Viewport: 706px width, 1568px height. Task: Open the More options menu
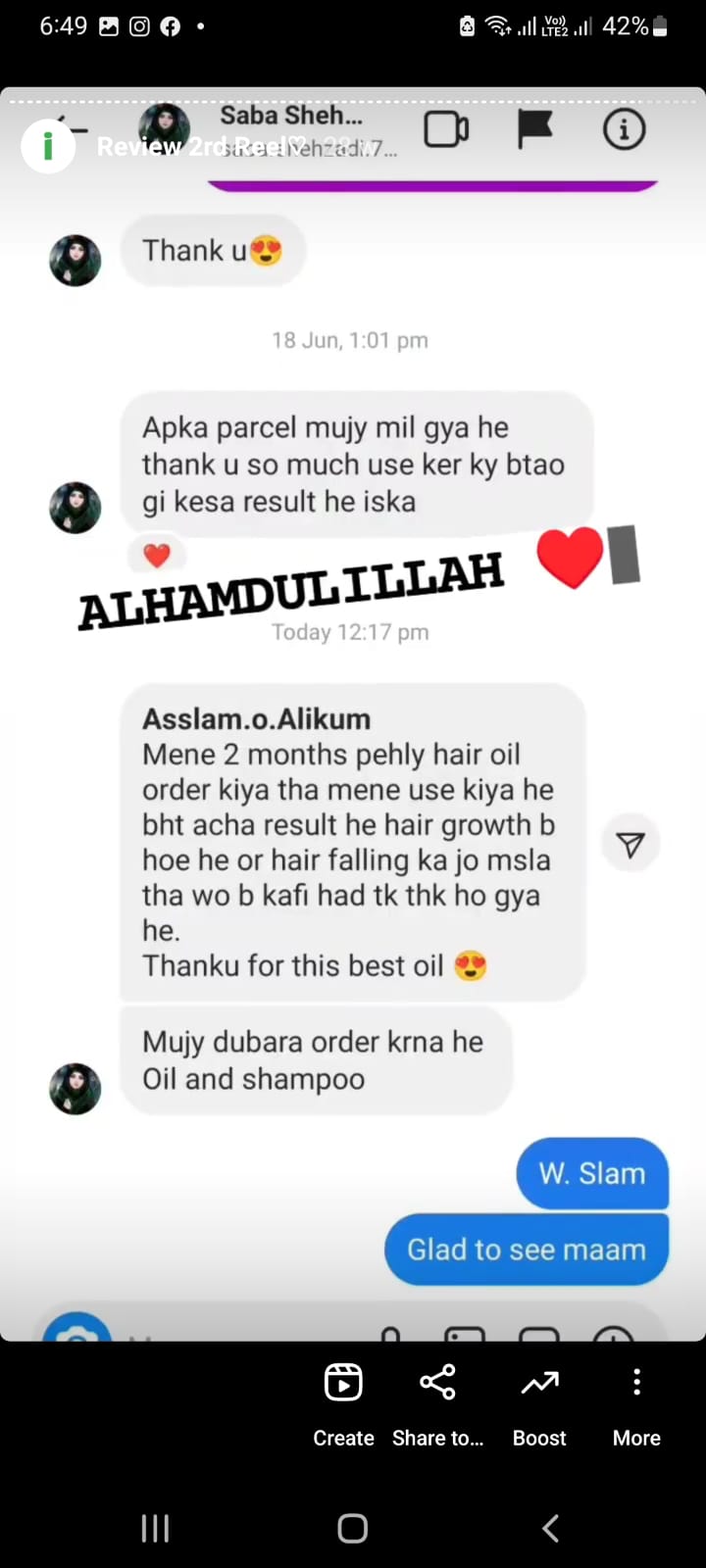pos(636,1401)
